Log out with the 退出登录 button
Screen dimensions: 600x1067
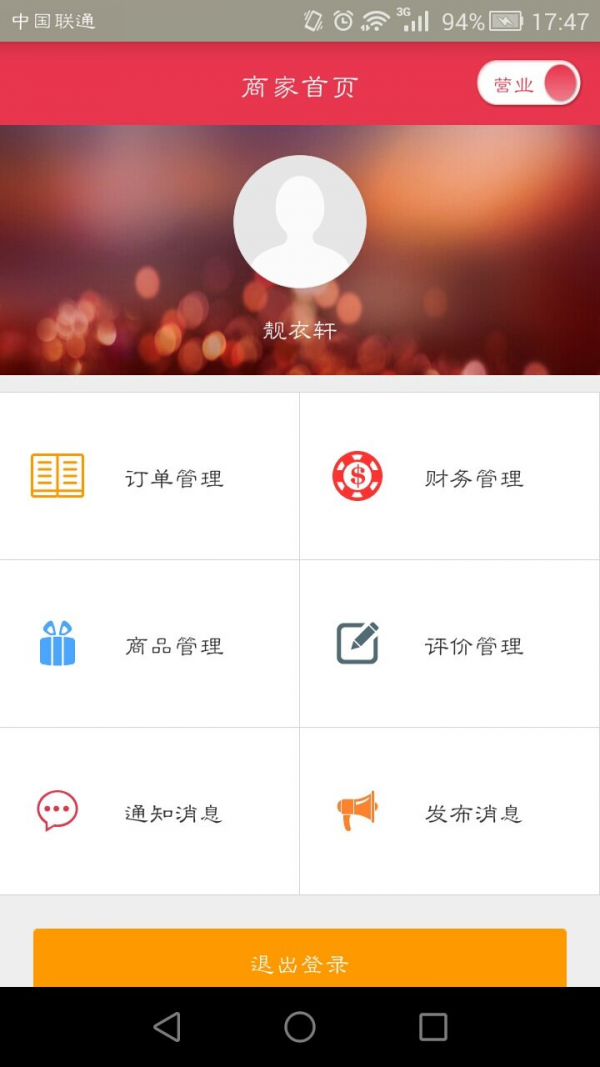point(300,960)
